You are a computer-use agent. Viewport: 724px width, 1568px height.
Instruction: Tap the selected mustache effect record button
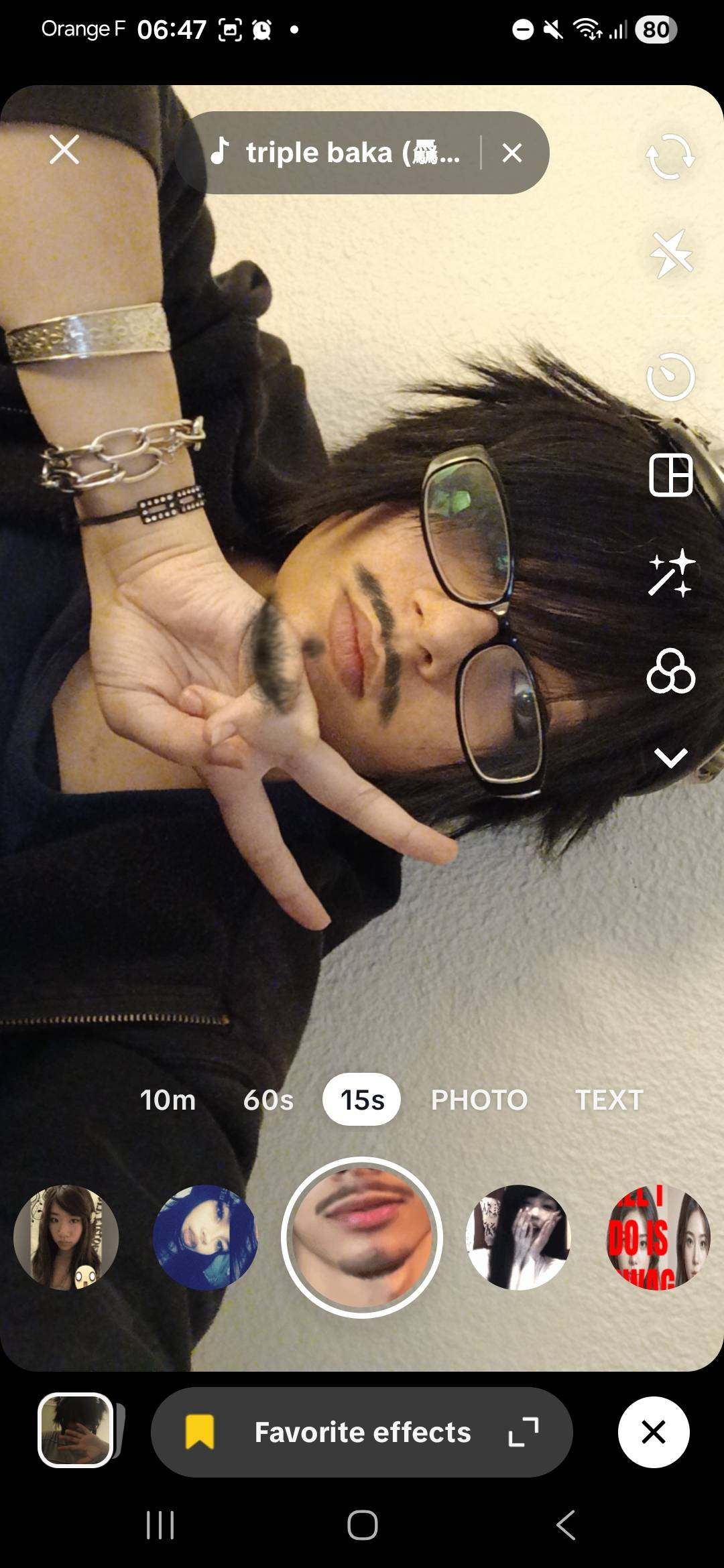[x=362, y=1238]
